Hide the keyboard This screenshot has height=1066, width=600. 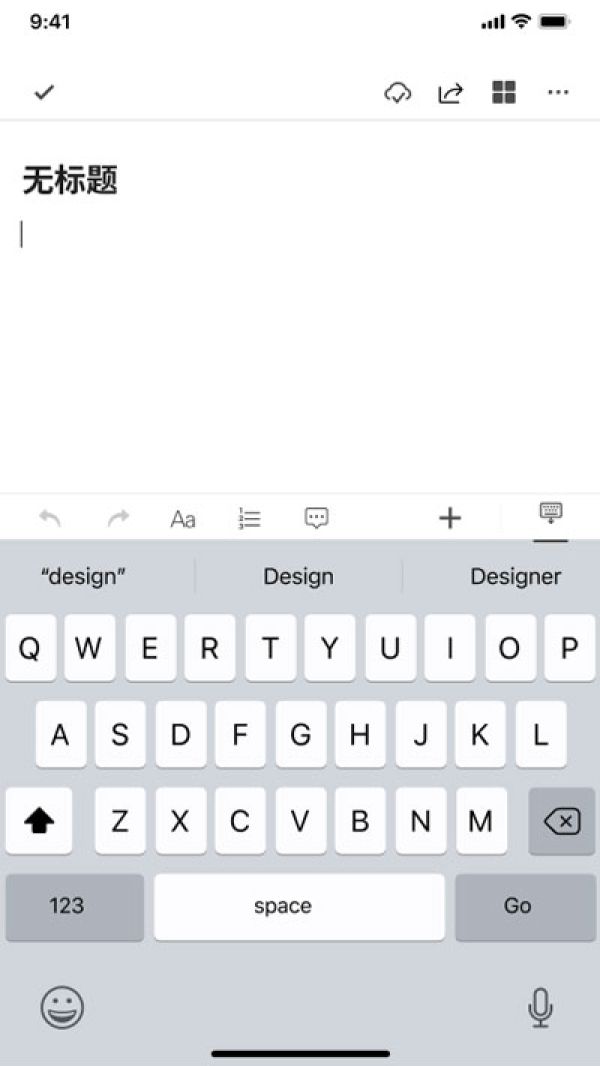(x=551, y=514)
